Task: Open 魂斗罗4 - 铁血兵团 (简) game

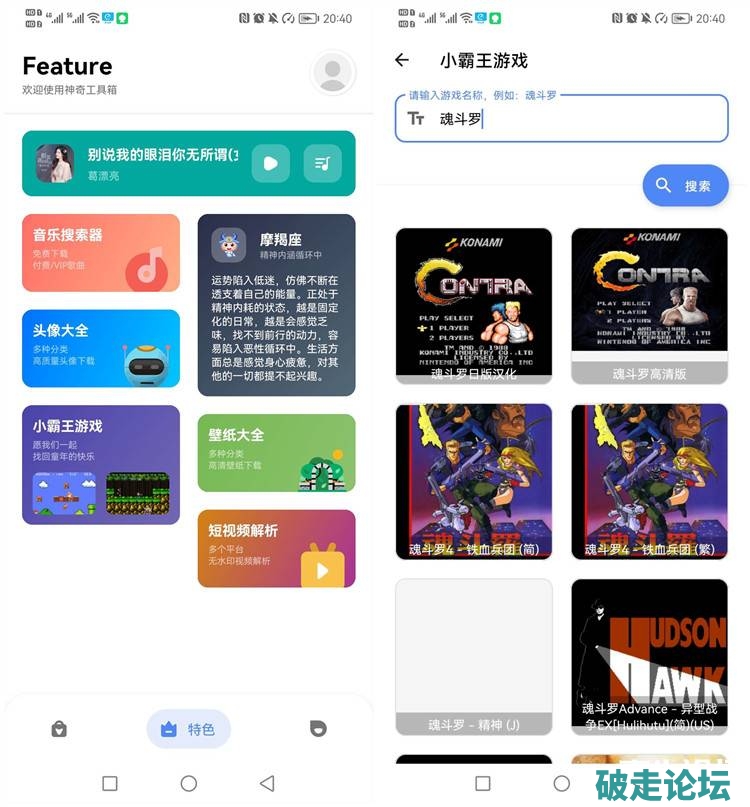Action: pos(474,481)
